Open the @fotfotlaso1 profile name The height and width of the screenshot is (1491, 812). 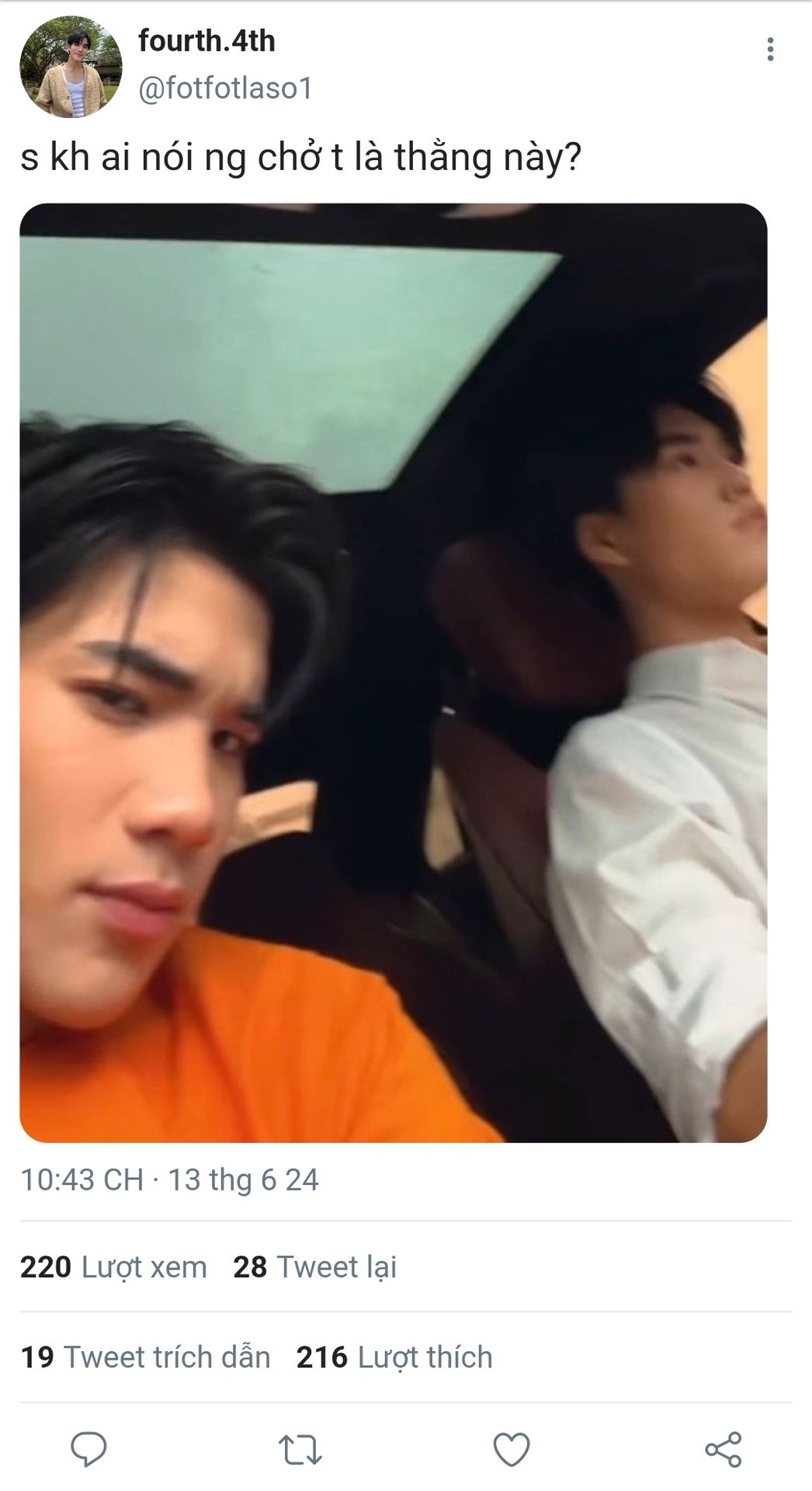[225, 88]
